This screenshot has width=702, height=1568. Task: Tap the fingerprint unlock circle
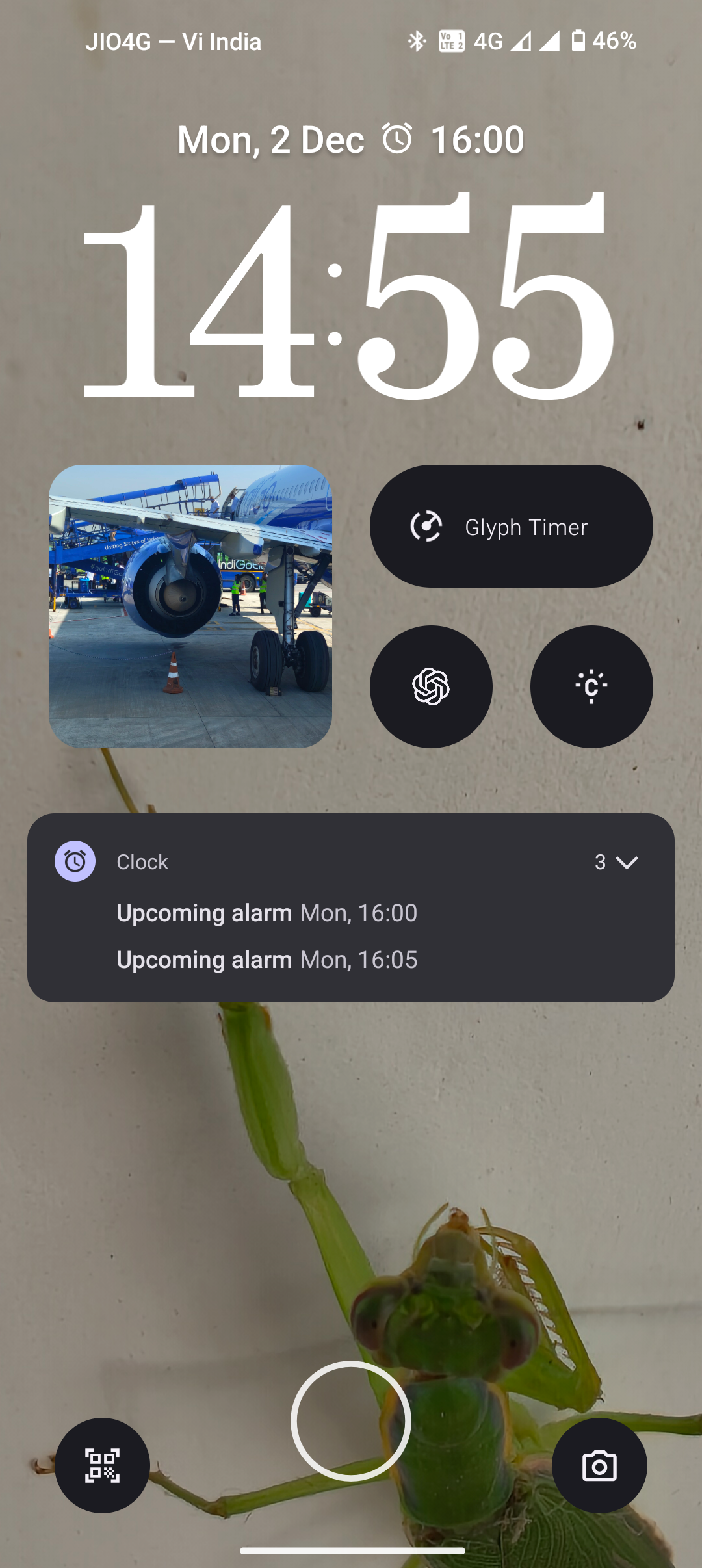(x=351, y=1420)
